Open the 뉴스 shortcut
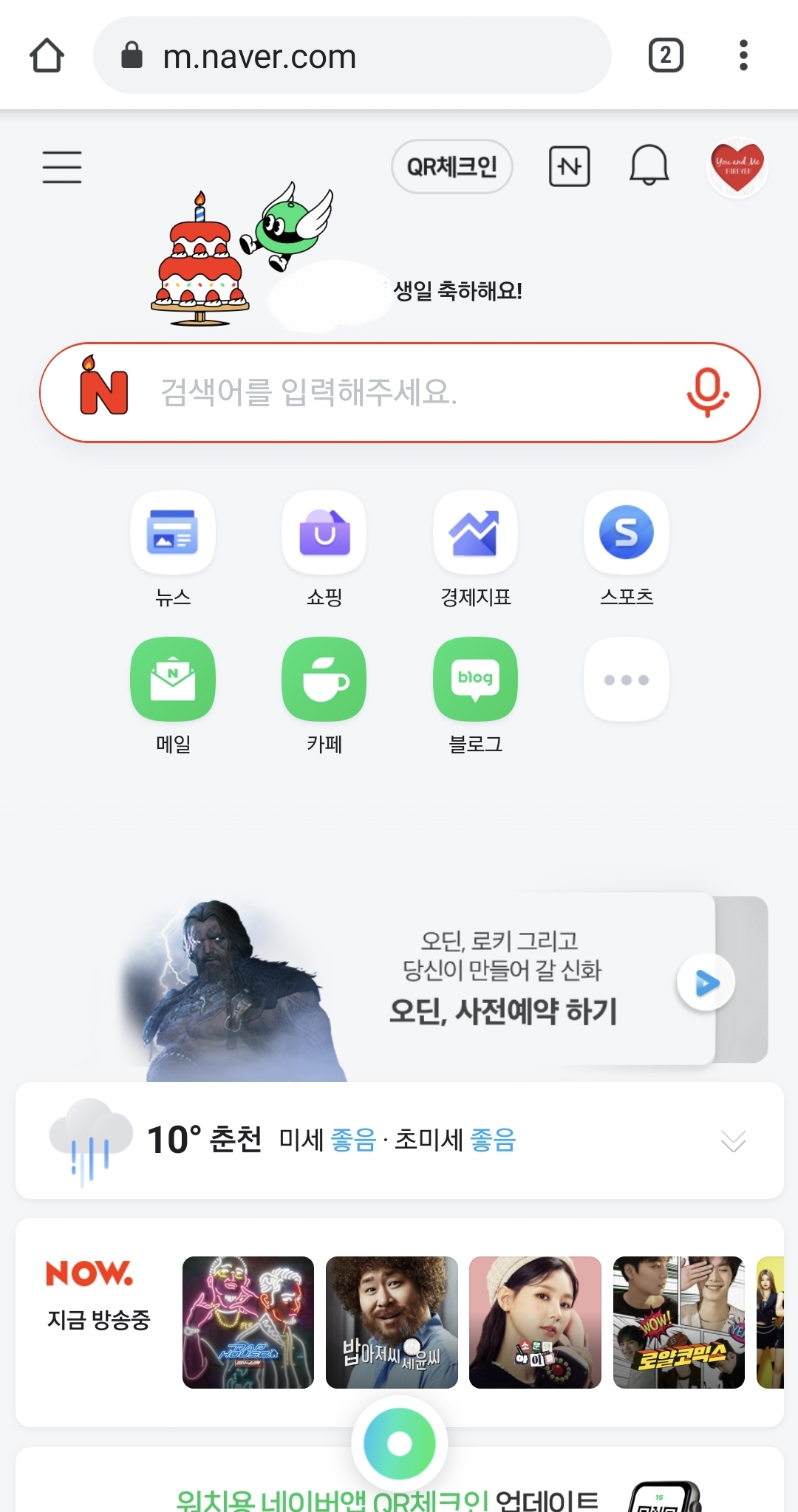798x1512 pixels. coord(173,533)
